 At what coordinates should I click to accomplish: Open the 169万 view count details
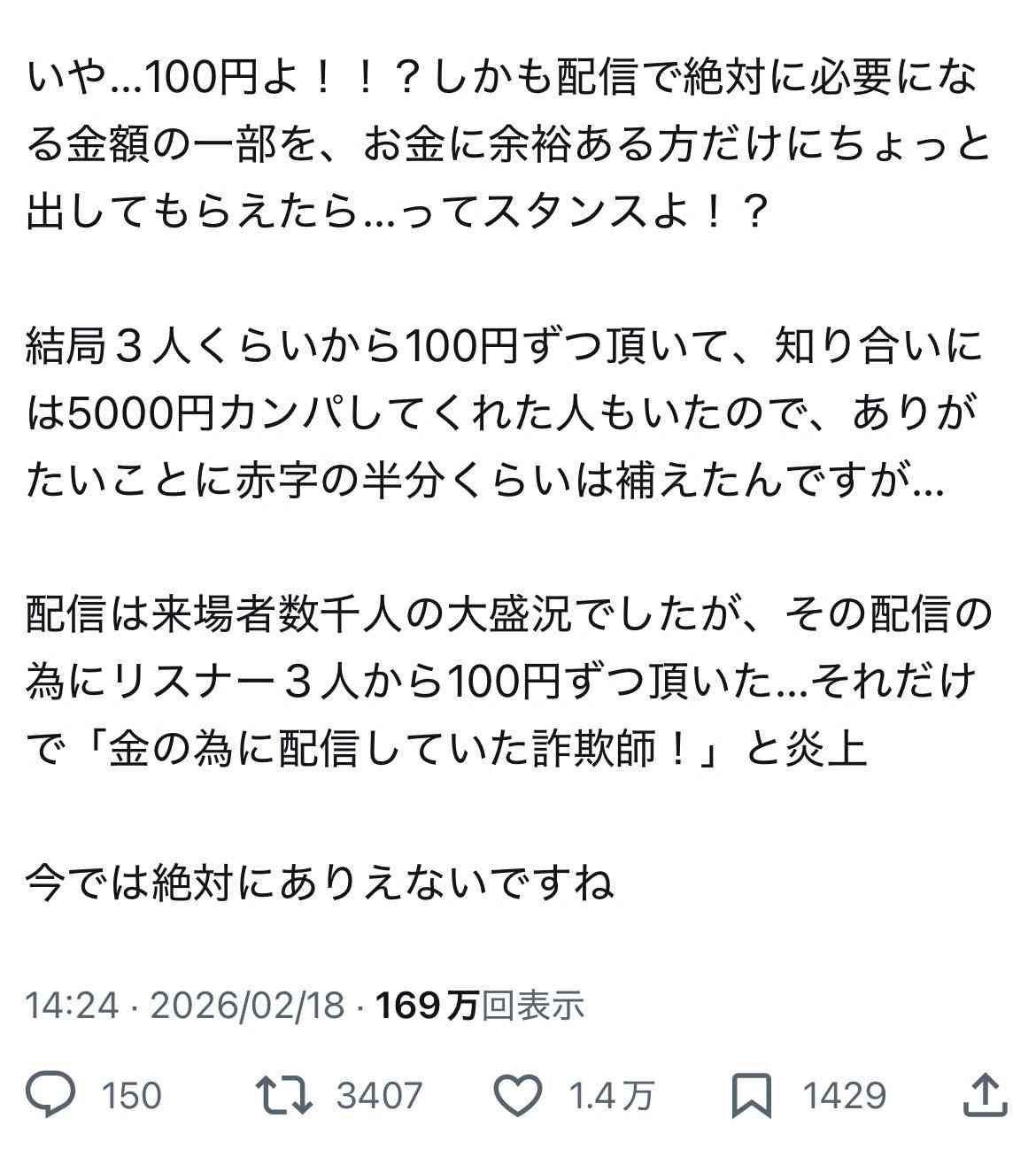tap(479, 1006)
